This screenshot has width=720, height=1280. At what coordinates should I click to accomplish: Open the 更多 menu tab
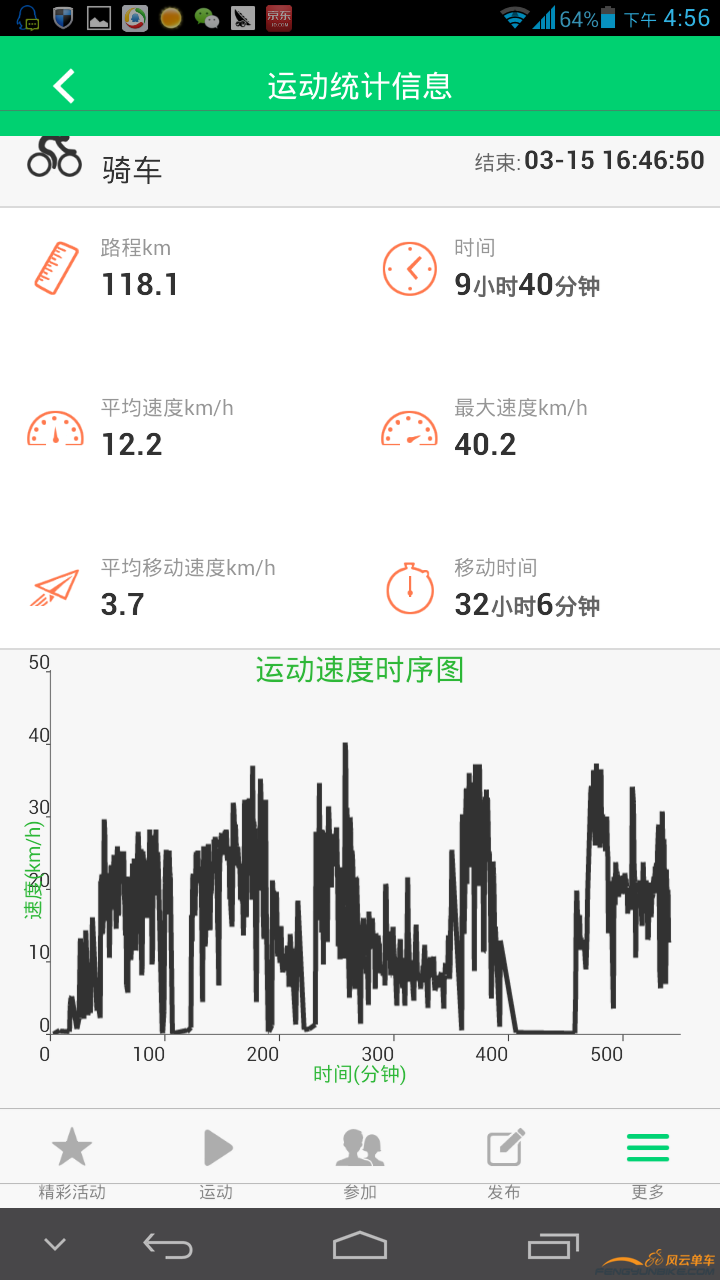tap(648, 1160)
